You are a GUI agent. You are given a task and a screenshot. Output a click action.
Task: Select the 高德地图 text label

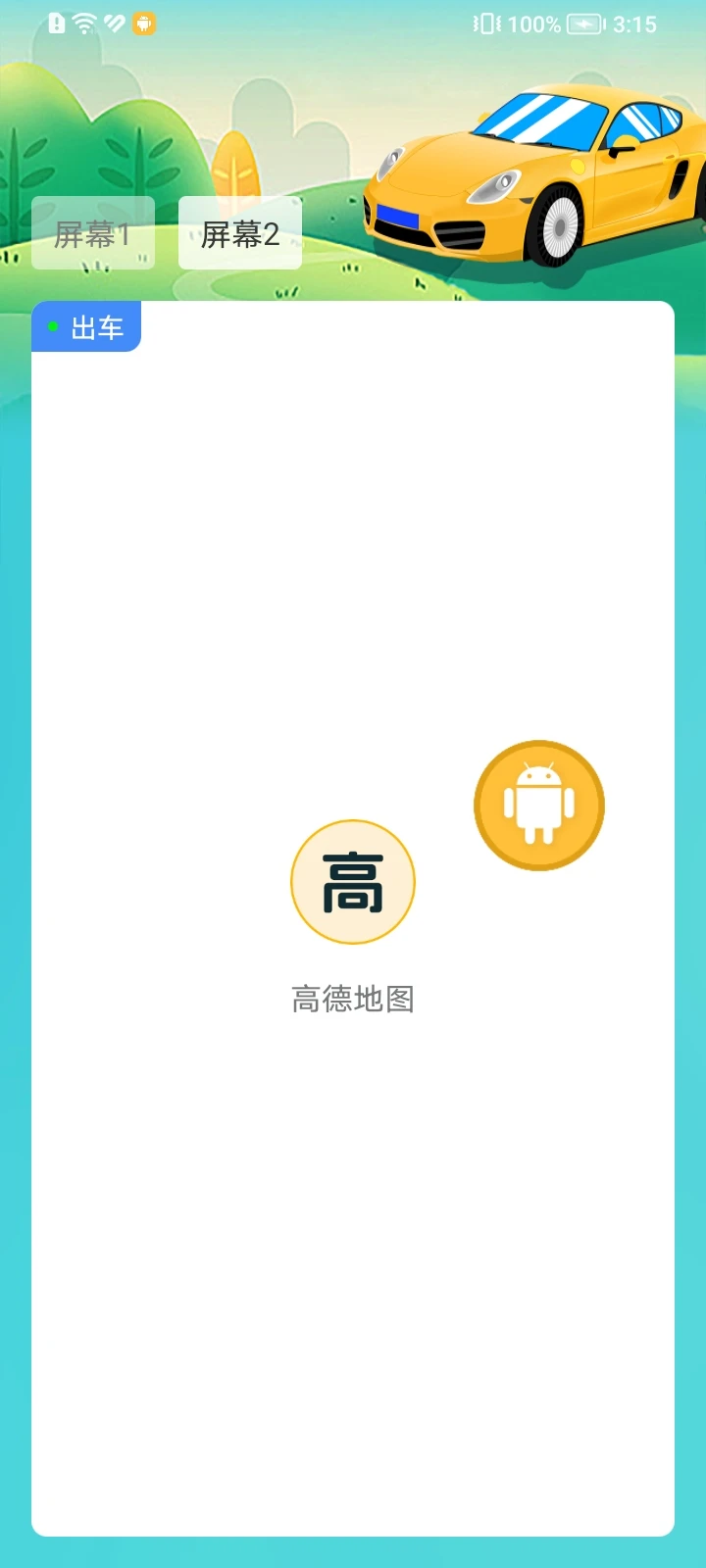point(353,1000)
